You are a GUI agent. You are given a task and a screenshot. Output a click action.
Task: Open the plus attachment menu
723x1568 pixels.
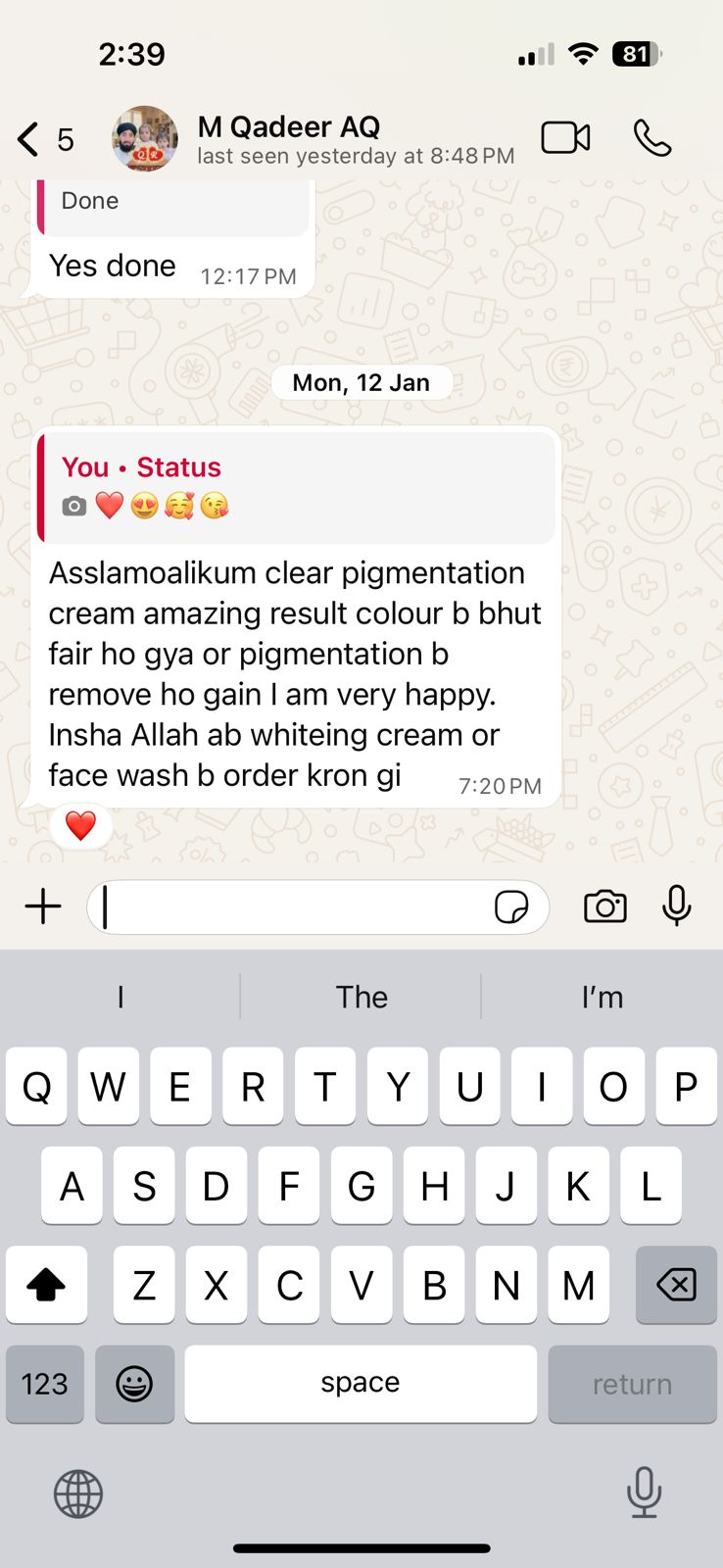coord(43,906)
